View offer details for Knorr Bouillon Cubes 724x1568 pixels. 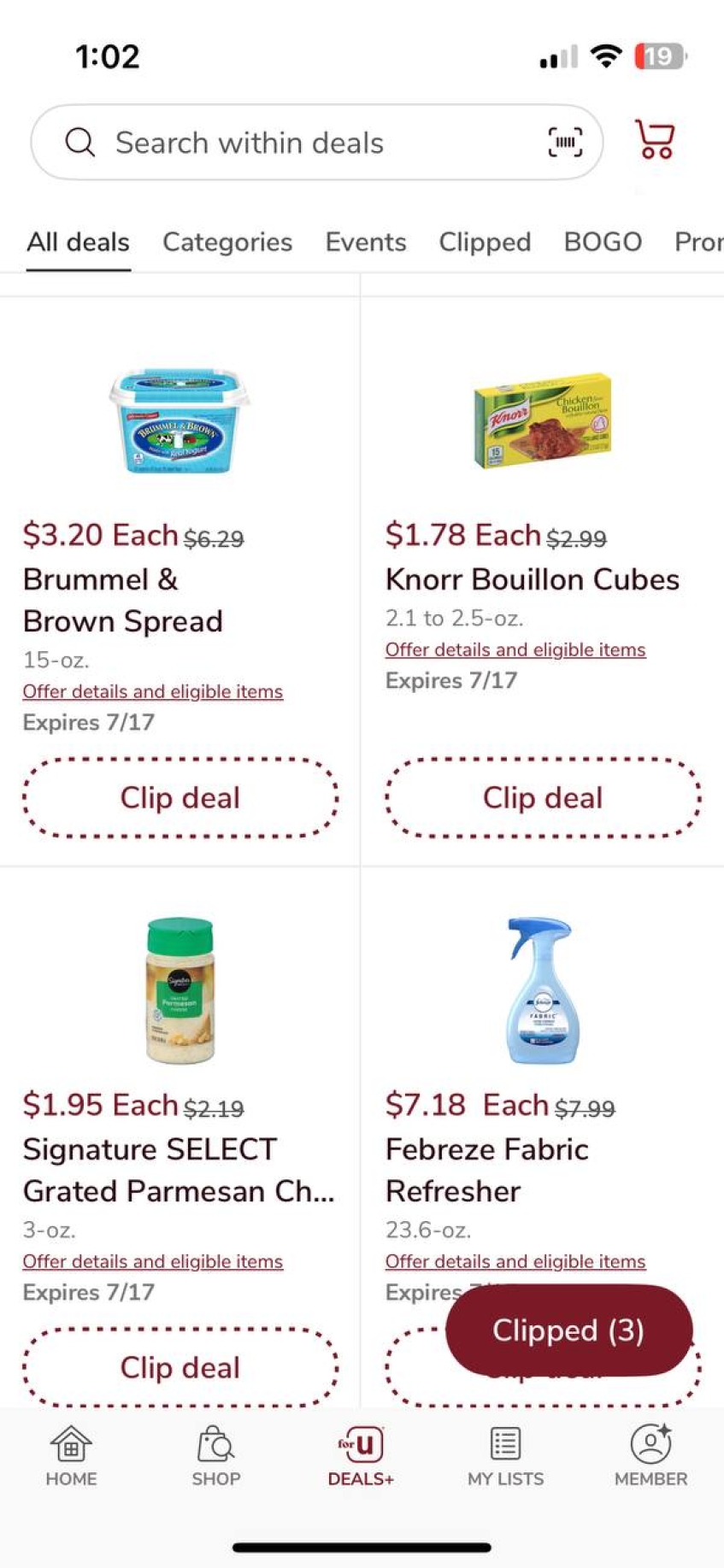tap(515, 649)
